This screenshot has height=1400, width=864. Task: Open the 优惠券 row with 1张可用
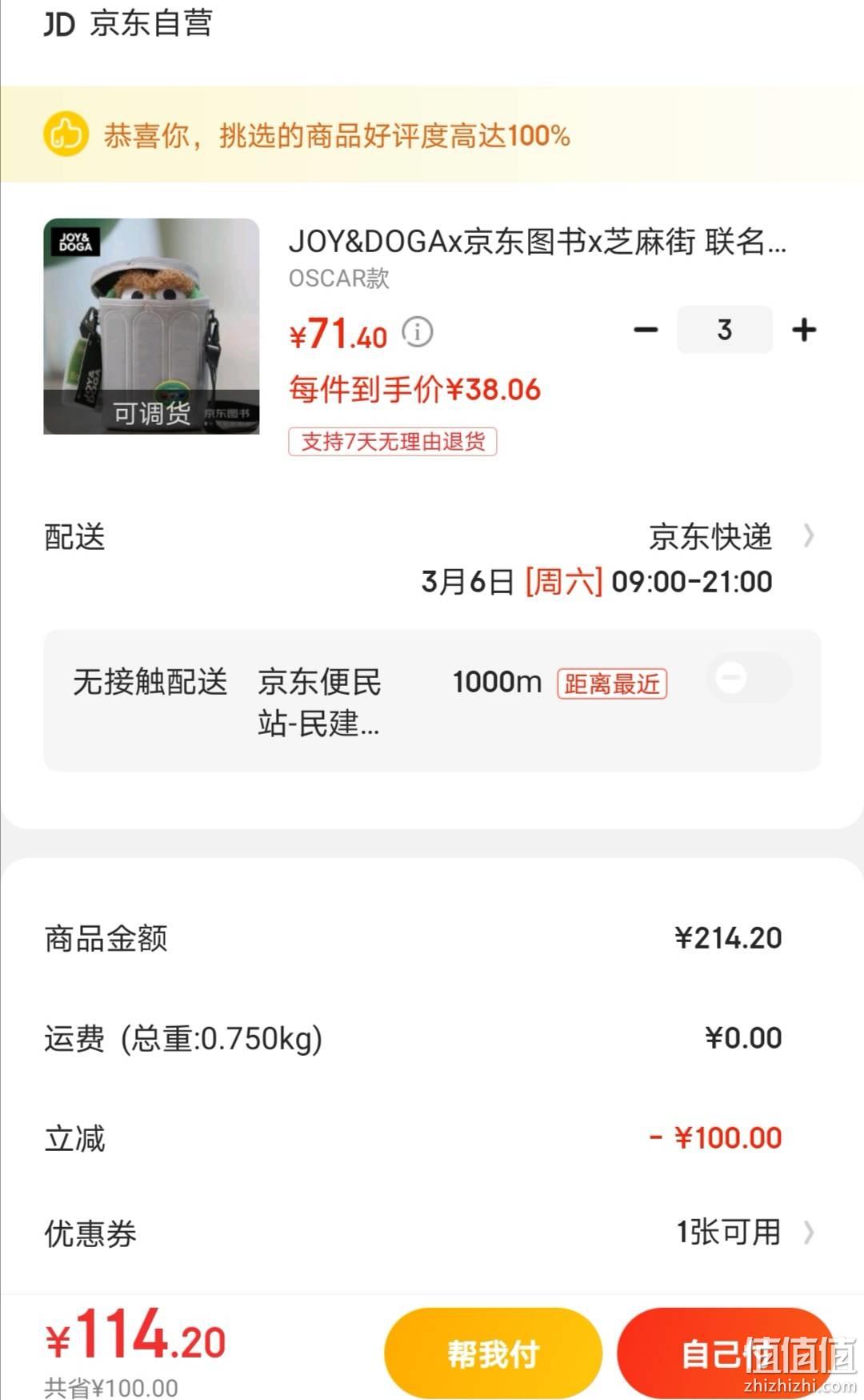(x=432, y=1233)
